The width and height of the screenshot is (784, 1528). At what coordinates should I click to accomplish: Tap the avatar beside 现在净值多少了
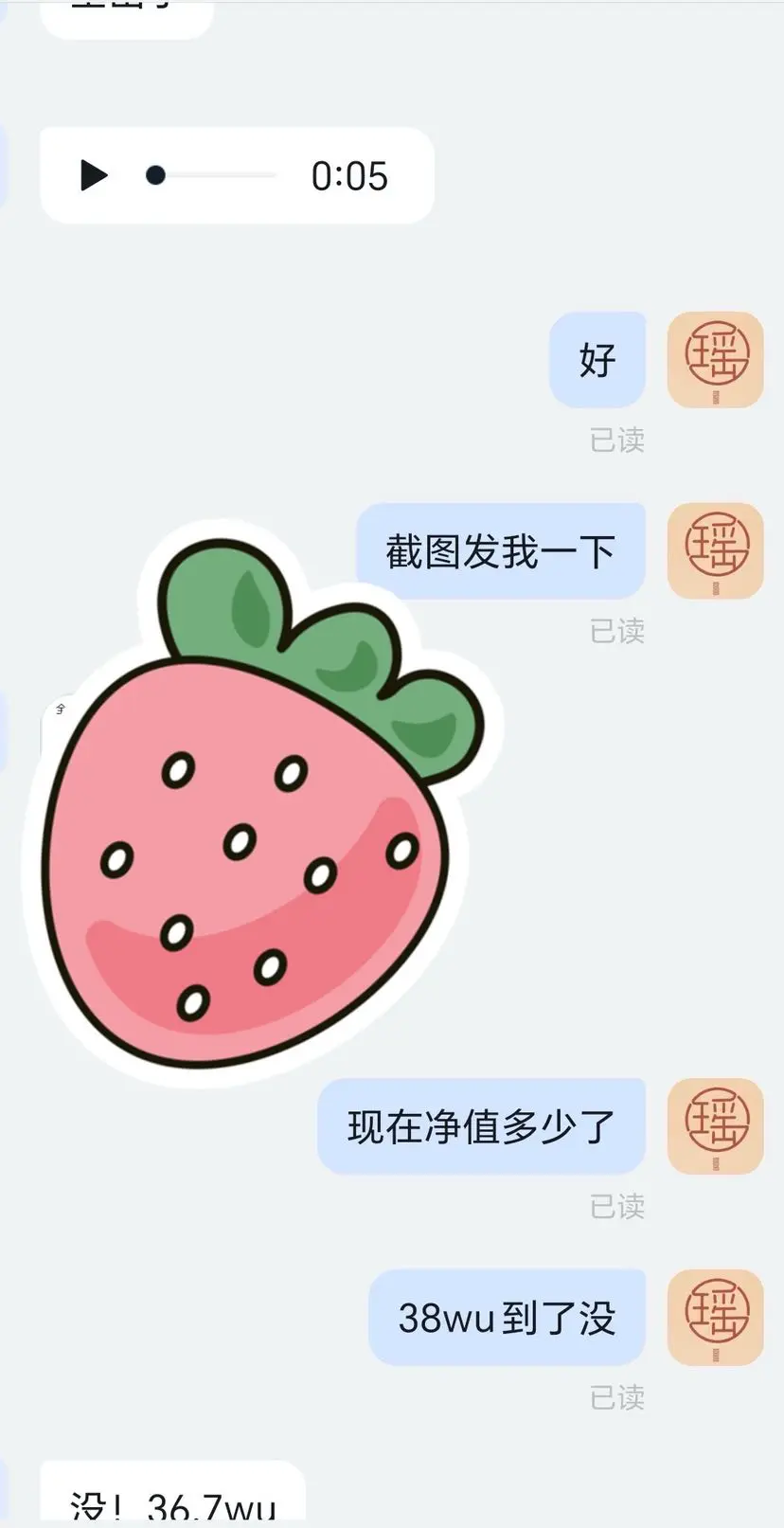(715, 1127)
